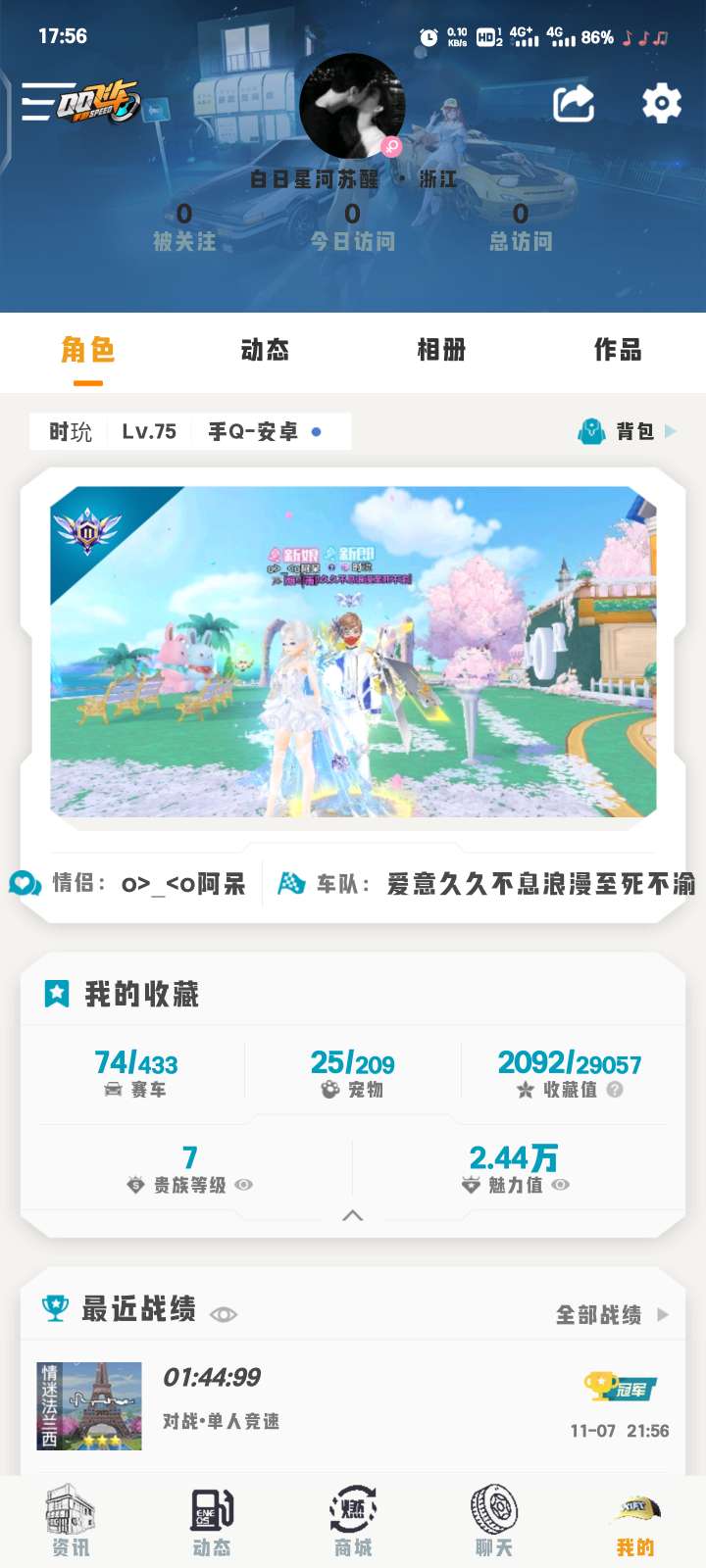Show the 收藏值 help info
Screen dimensions: 706x1568
coord(615,1090)
